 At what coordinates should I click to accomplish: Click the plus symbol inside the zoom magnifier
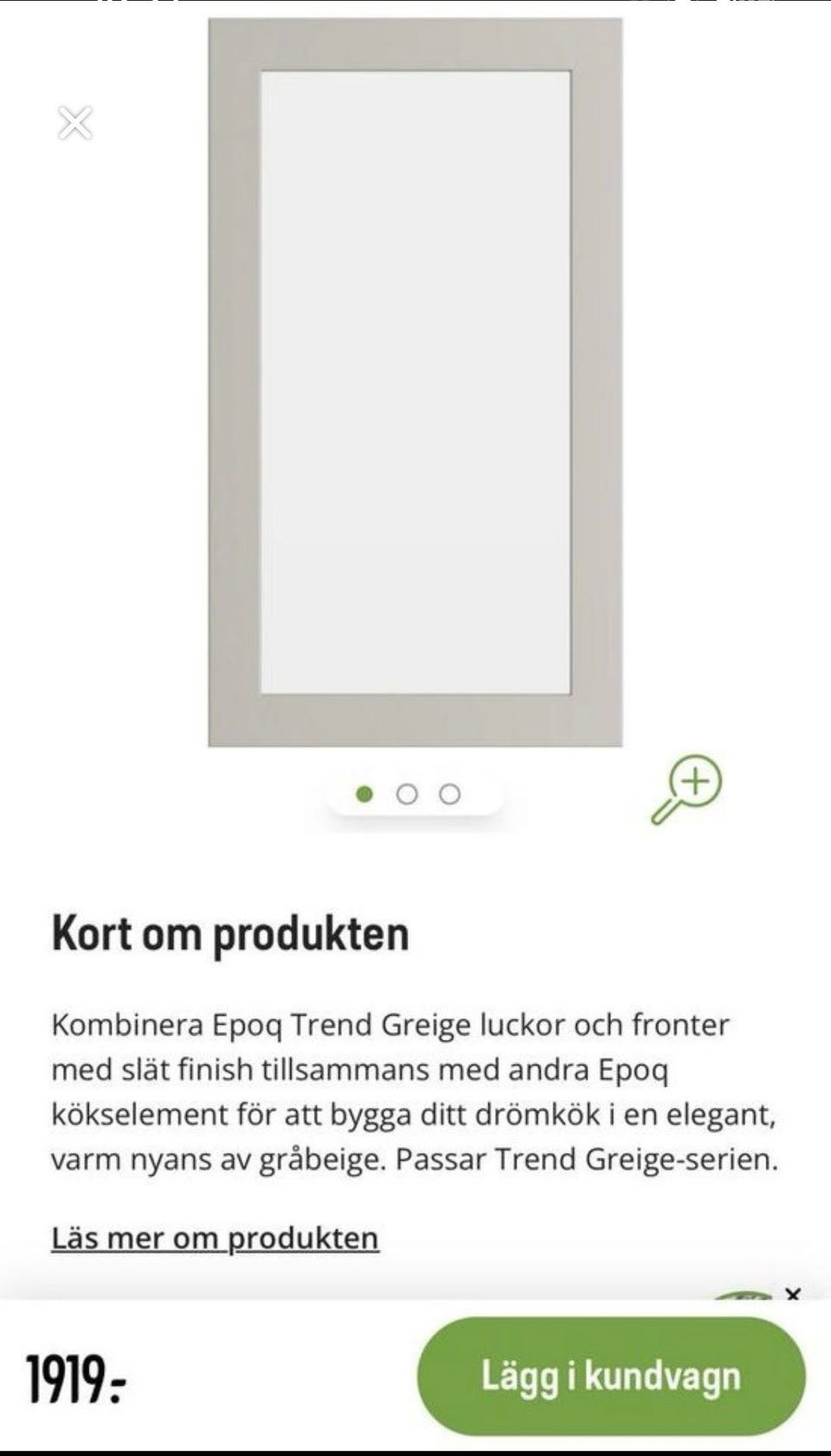point(697,778)
